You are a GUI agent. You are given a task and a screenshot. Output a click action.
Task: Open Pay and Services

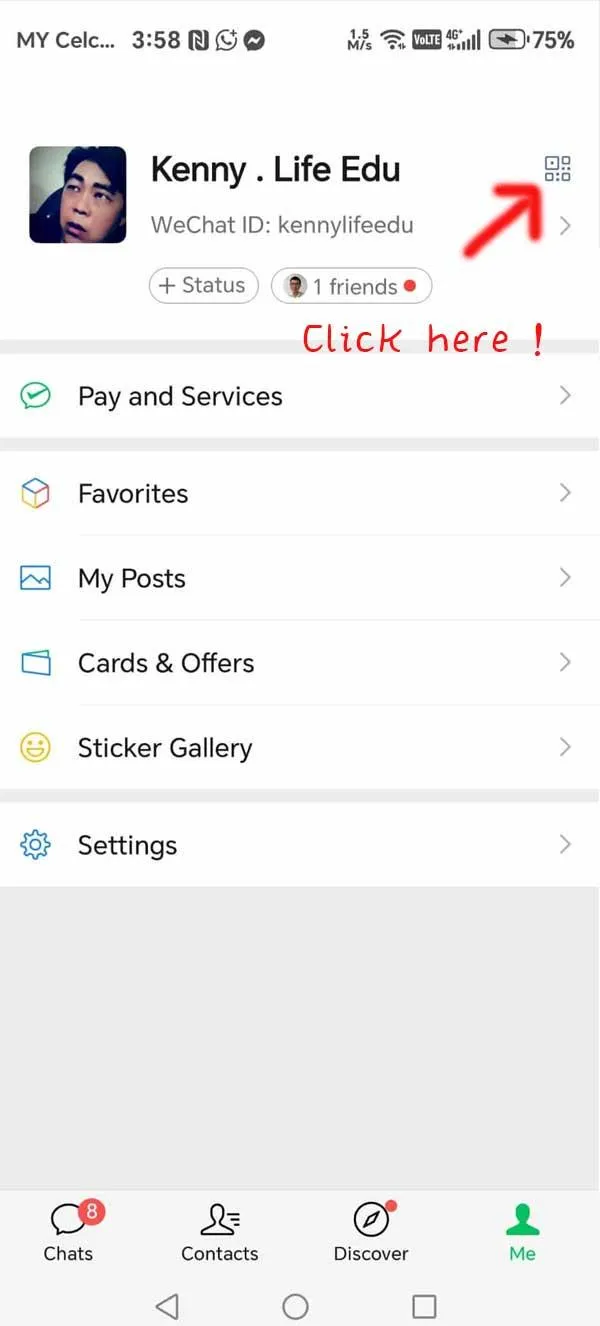[x=180, y=396]
